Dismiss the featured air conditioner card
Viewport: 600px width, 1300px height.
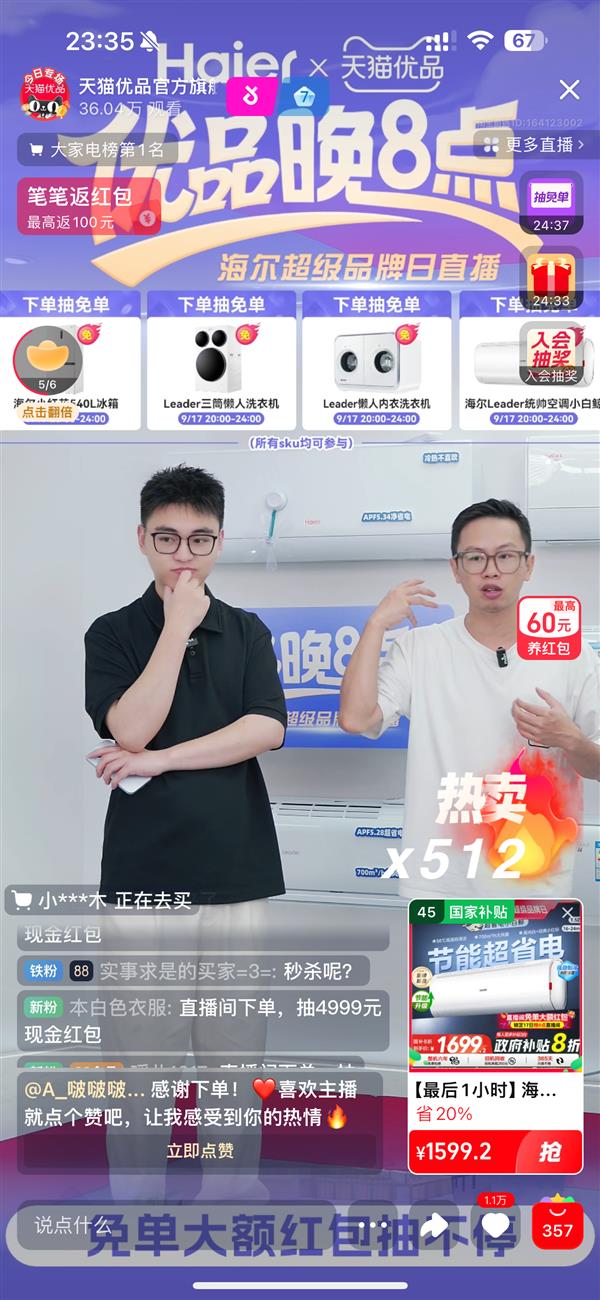(x=568, y=913)
